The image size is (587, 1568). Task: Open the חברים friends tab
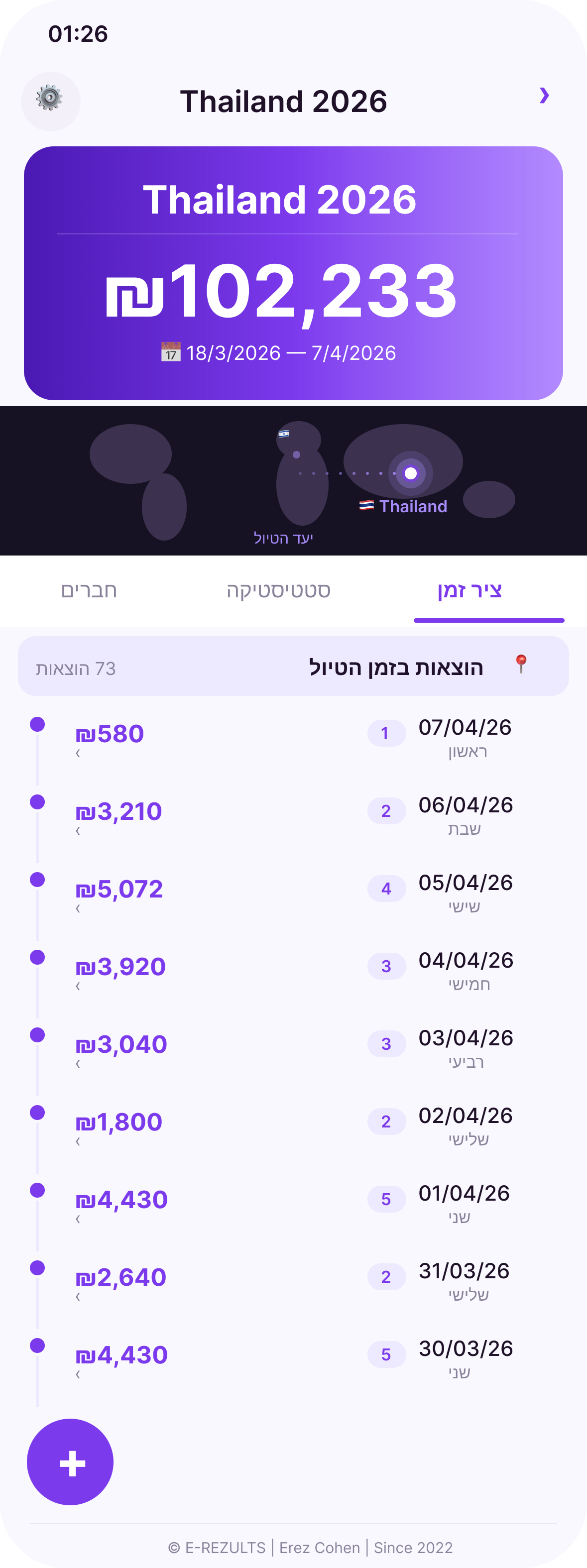(90, 590)
